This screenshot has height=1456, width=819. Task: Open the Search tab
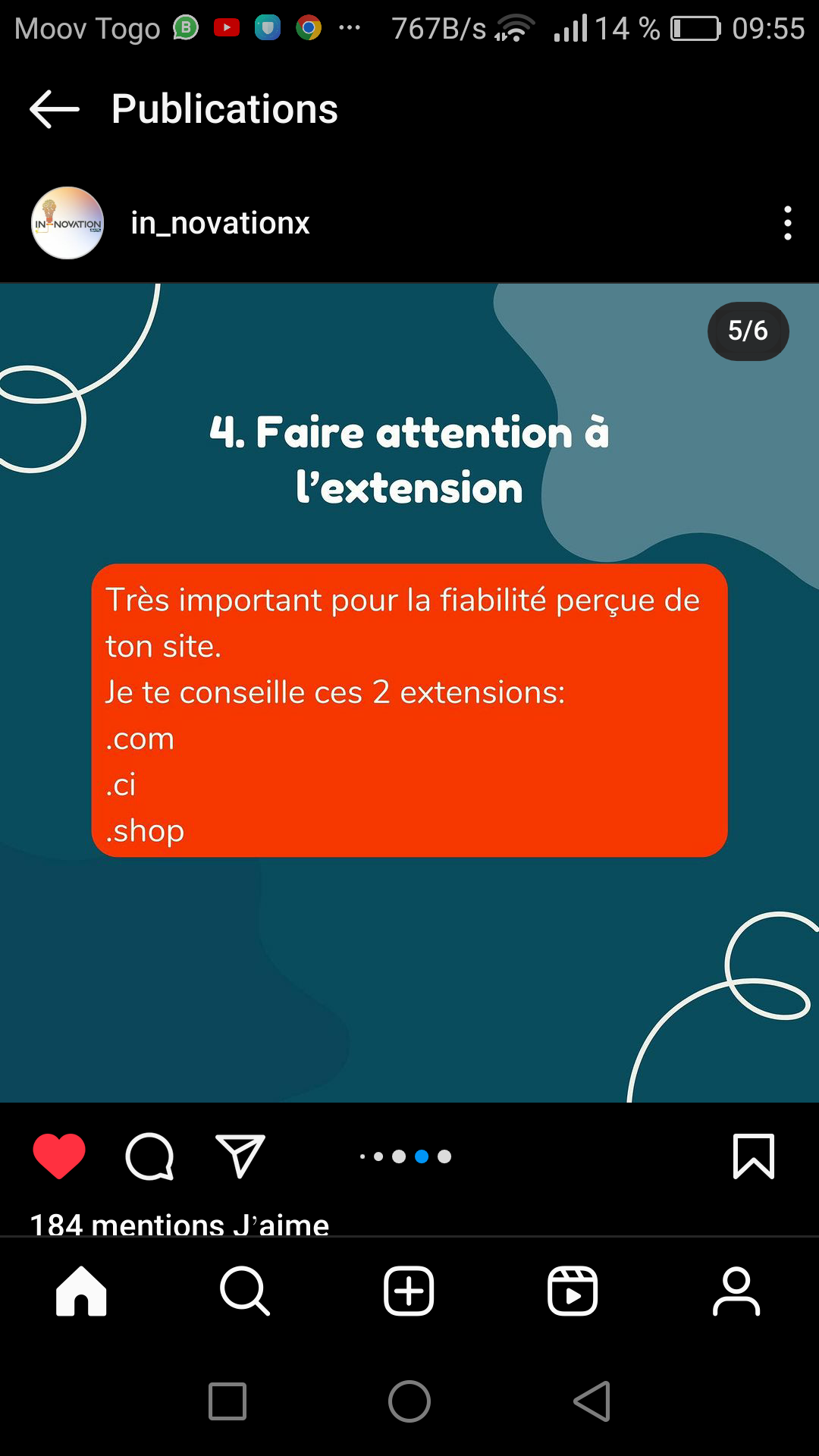245,1291
